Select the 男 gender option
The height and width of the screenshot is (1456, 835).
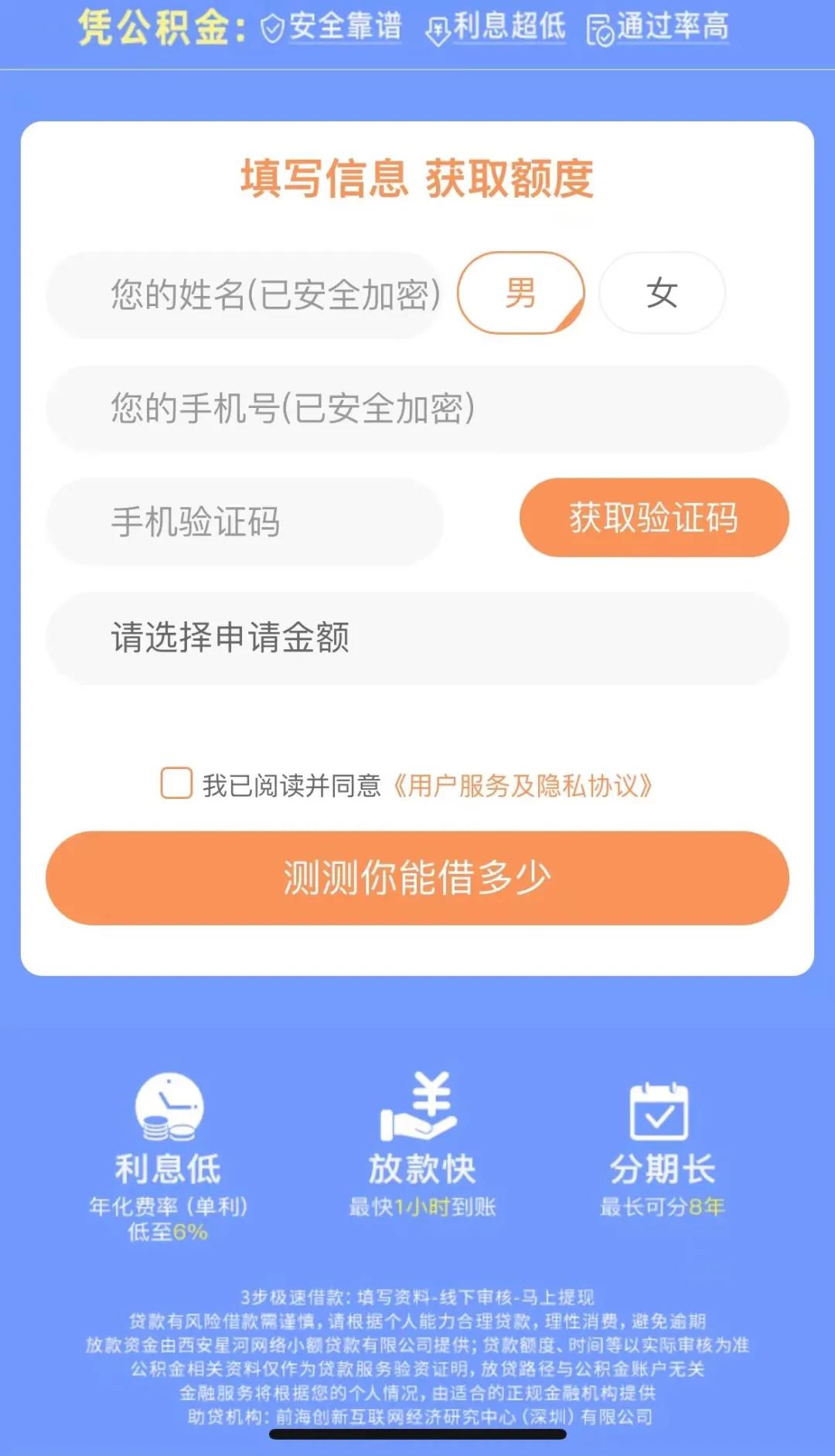click(521, 292)
